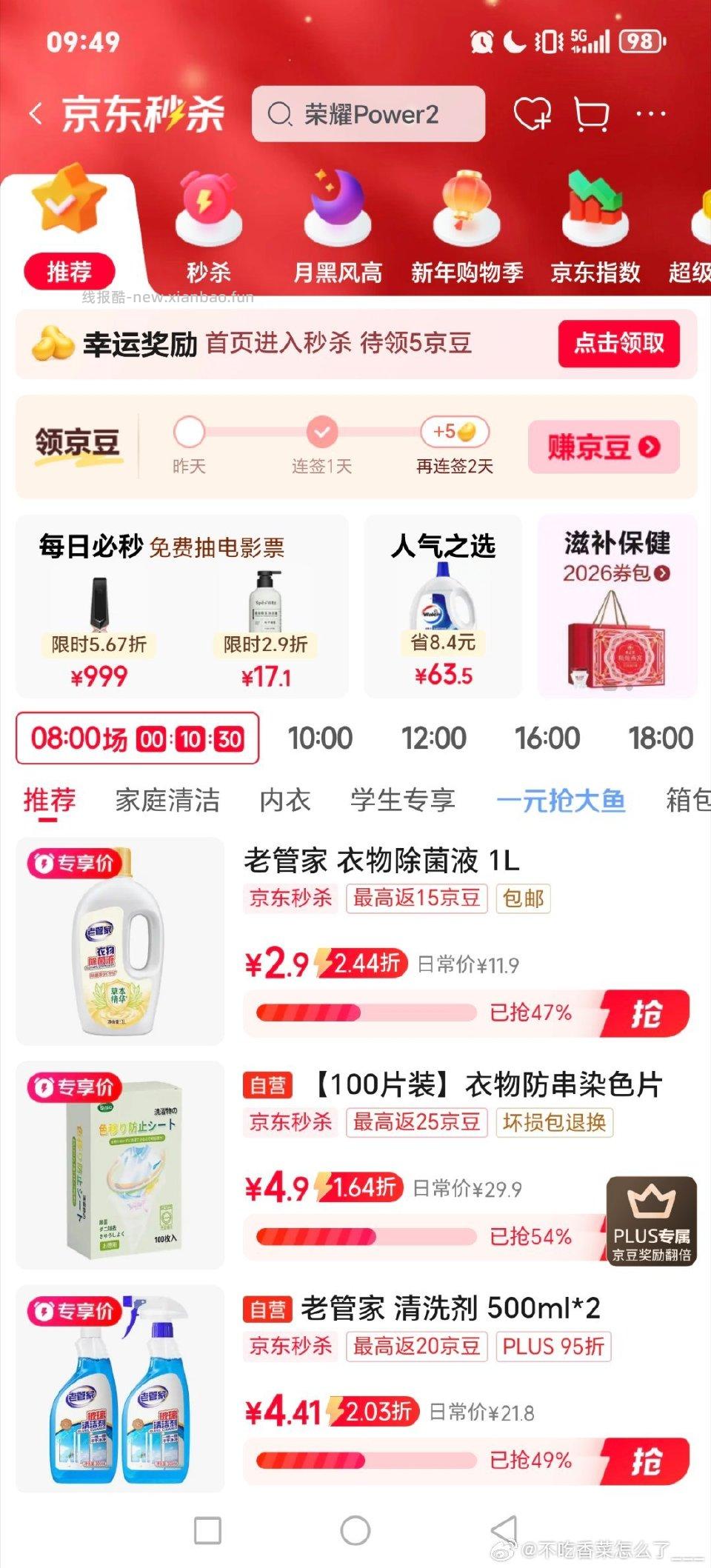This screenshot has height=1568, width=711.
Task: Open the more options ellipsis icon
Action: (652, 113)
